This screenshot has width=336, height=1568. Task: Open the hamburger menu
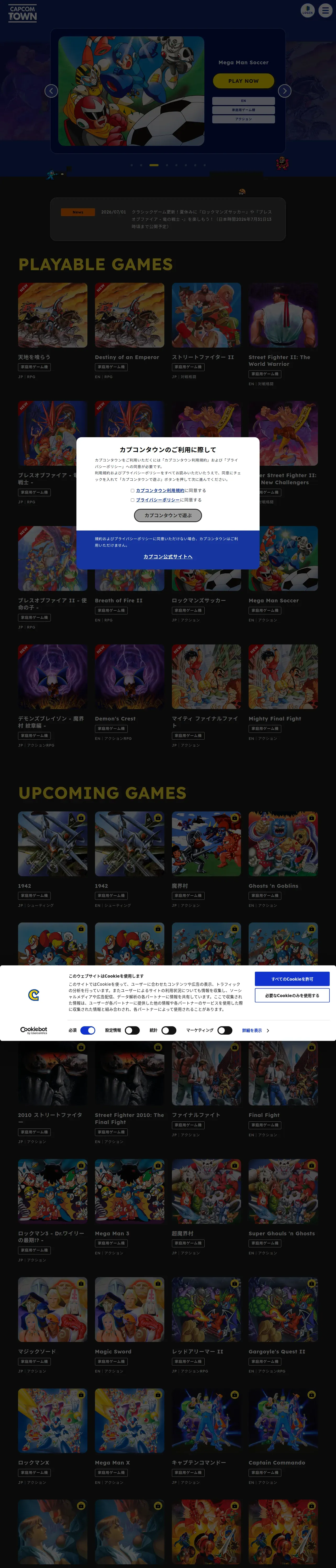(326, 10)
